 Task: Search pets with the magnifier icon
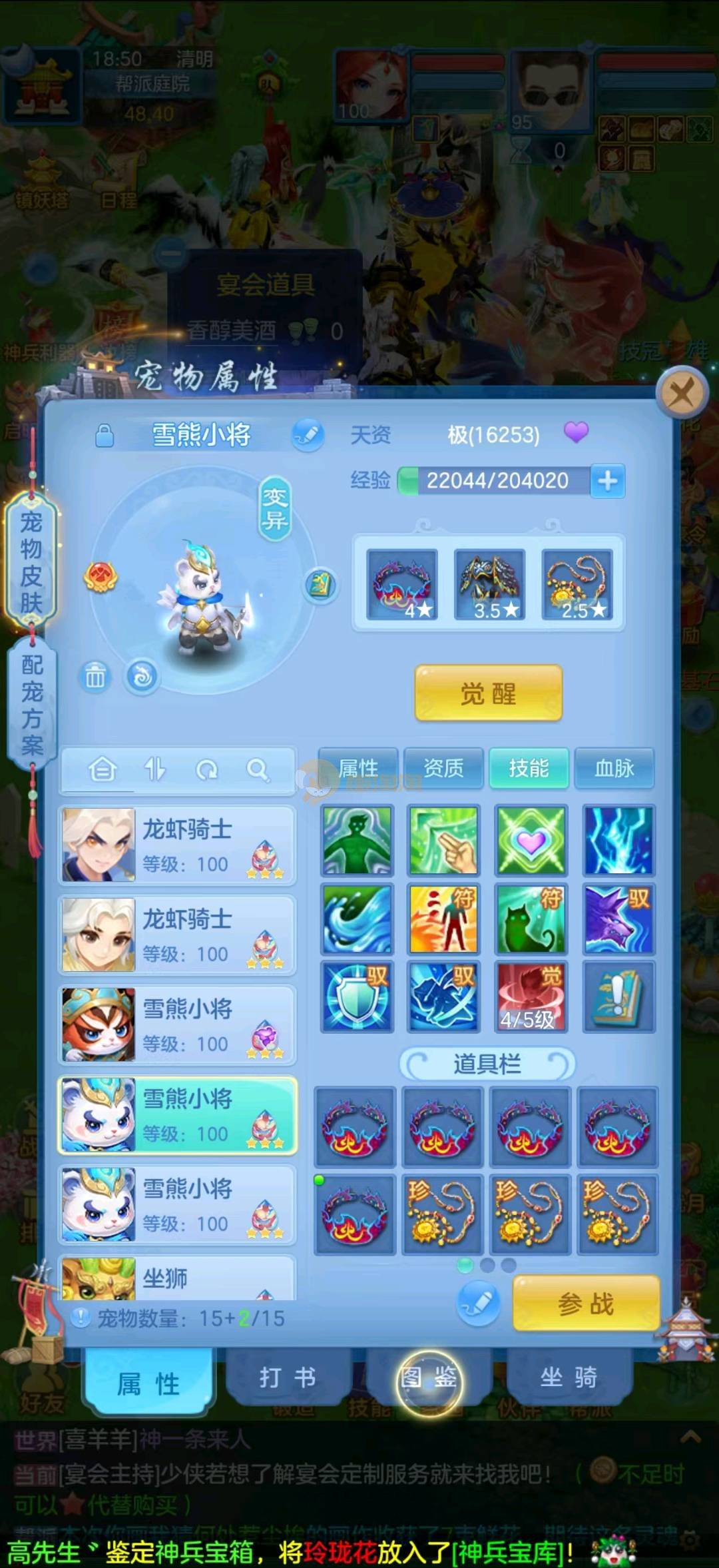[x=258, y=770]
